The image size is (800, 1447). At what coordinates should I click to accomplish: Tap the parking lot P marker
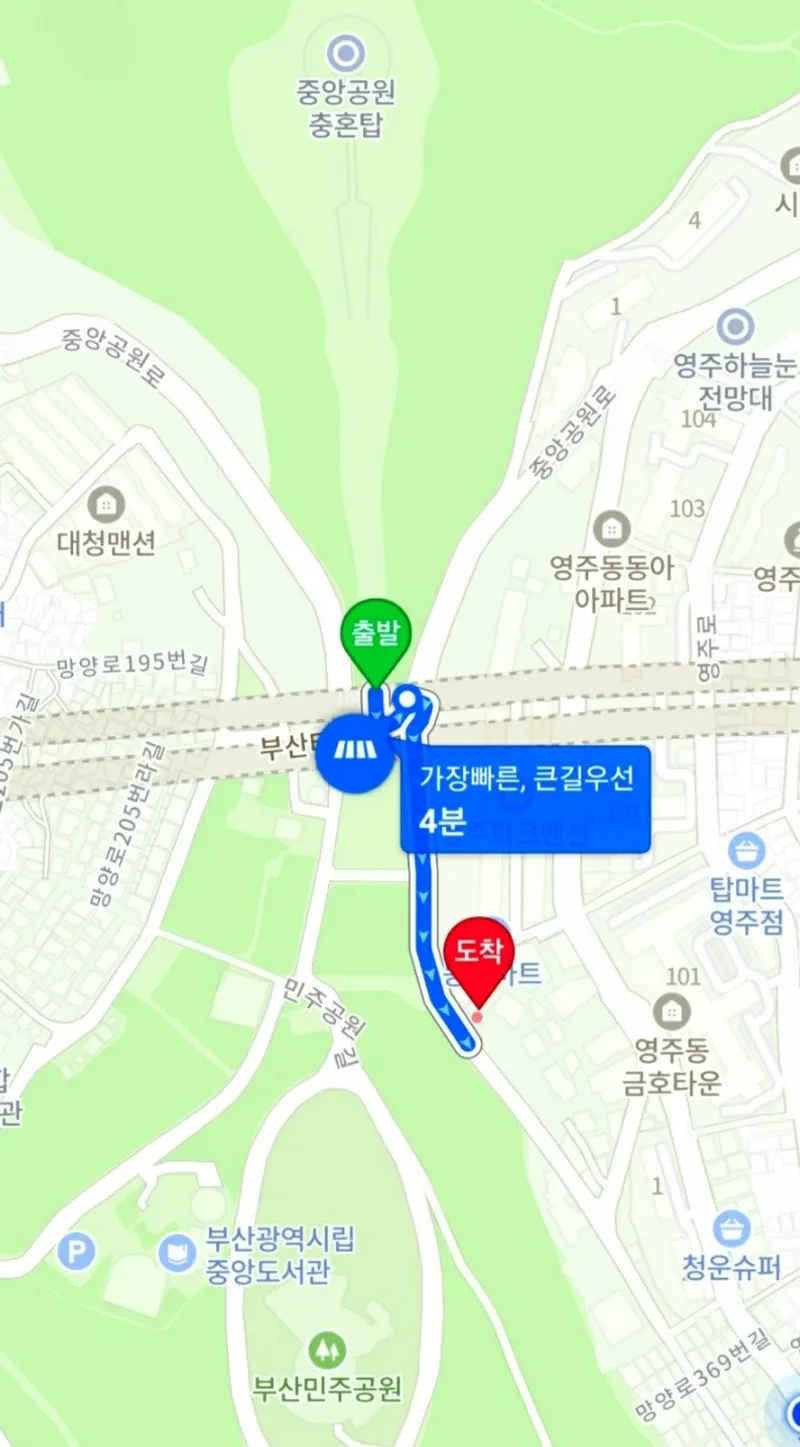77,1250
